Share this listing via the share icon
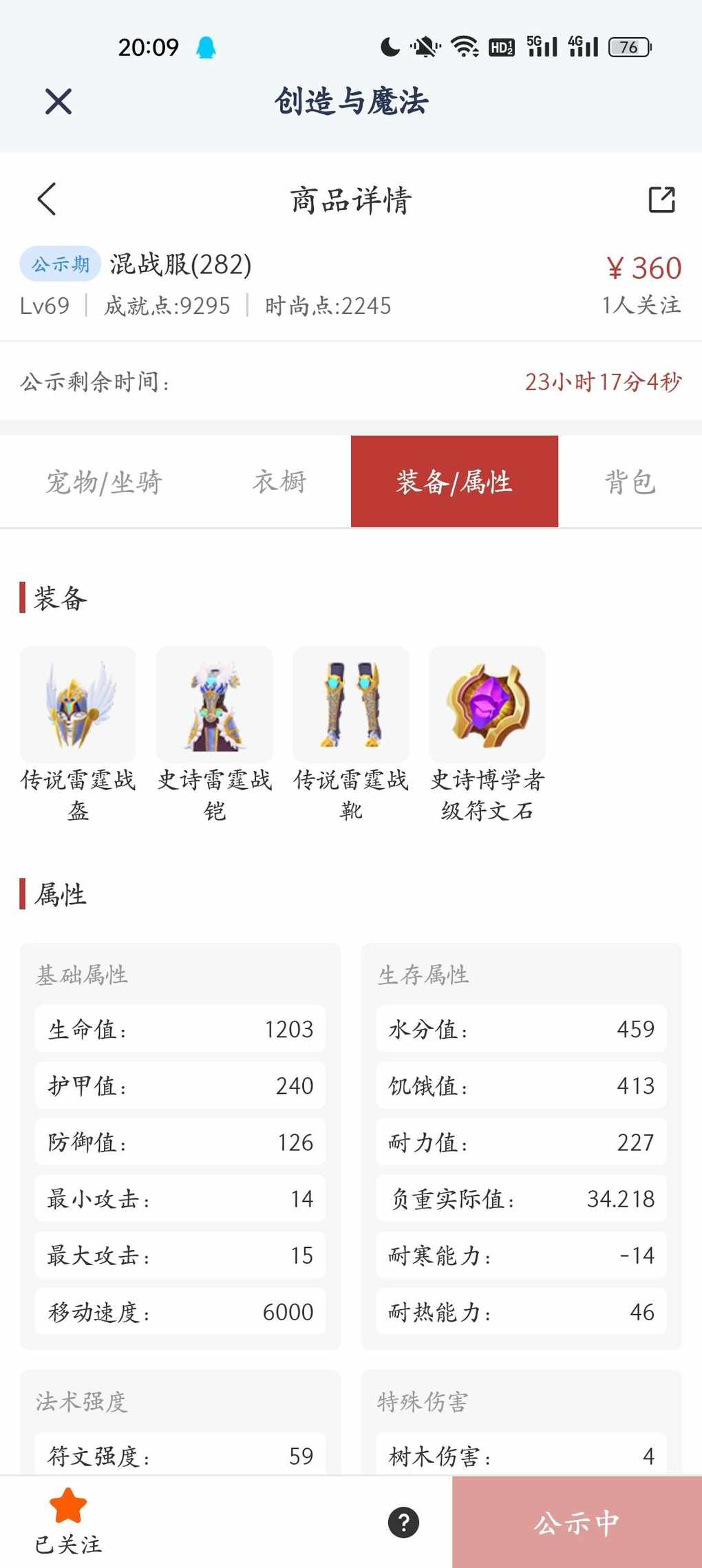 (661, 200)
